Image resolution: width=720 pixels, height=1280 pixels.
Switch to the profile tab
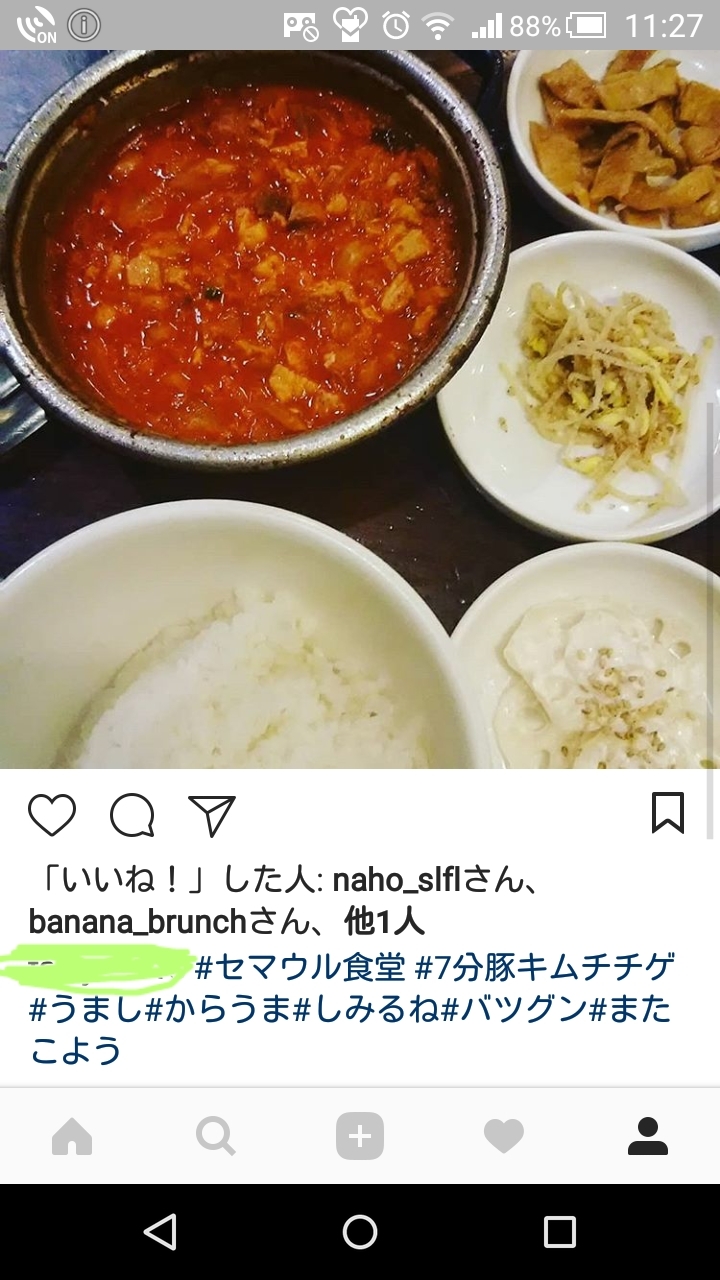point(648,1137)
